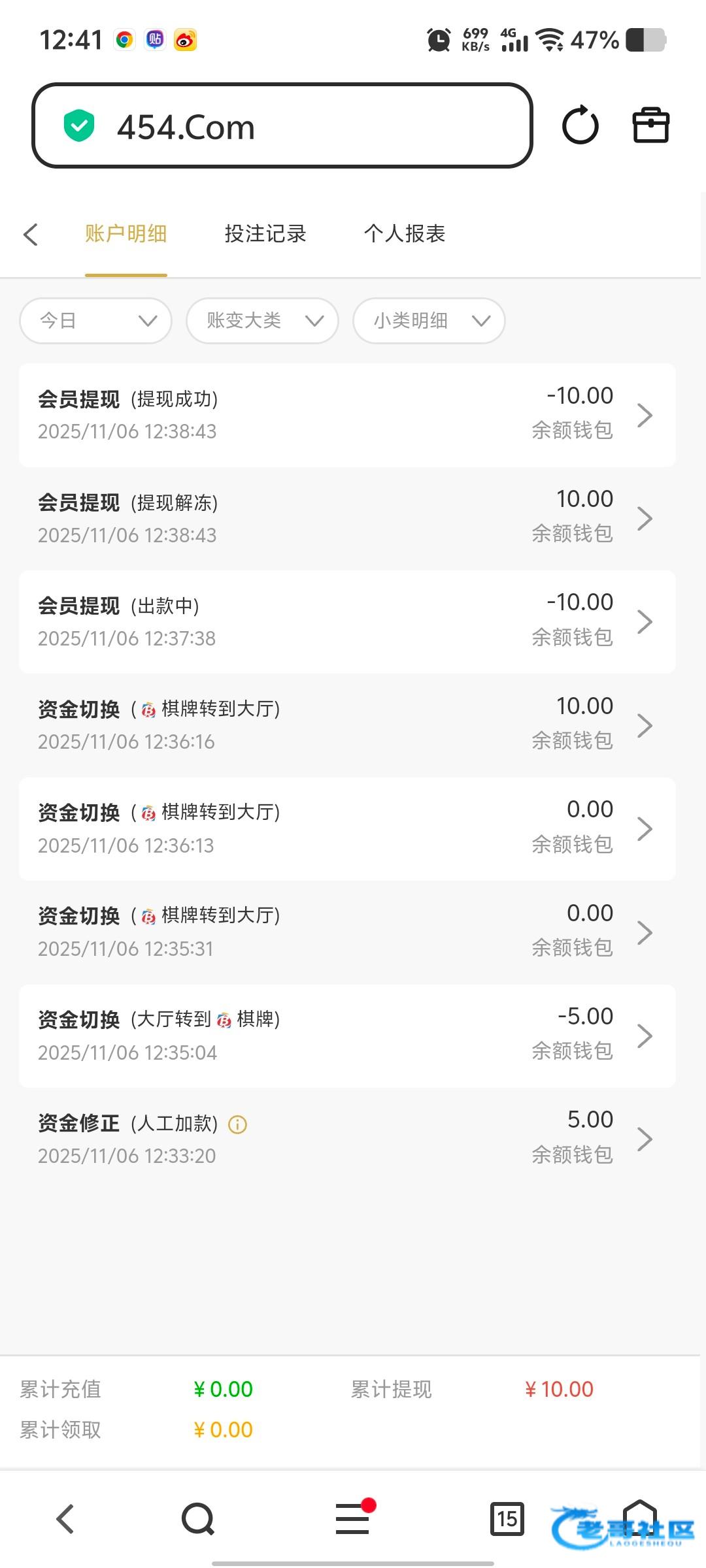View the 资金修正 (人工加款) record
Viewport: 706px width, 1568px height.
(347, 1139)
